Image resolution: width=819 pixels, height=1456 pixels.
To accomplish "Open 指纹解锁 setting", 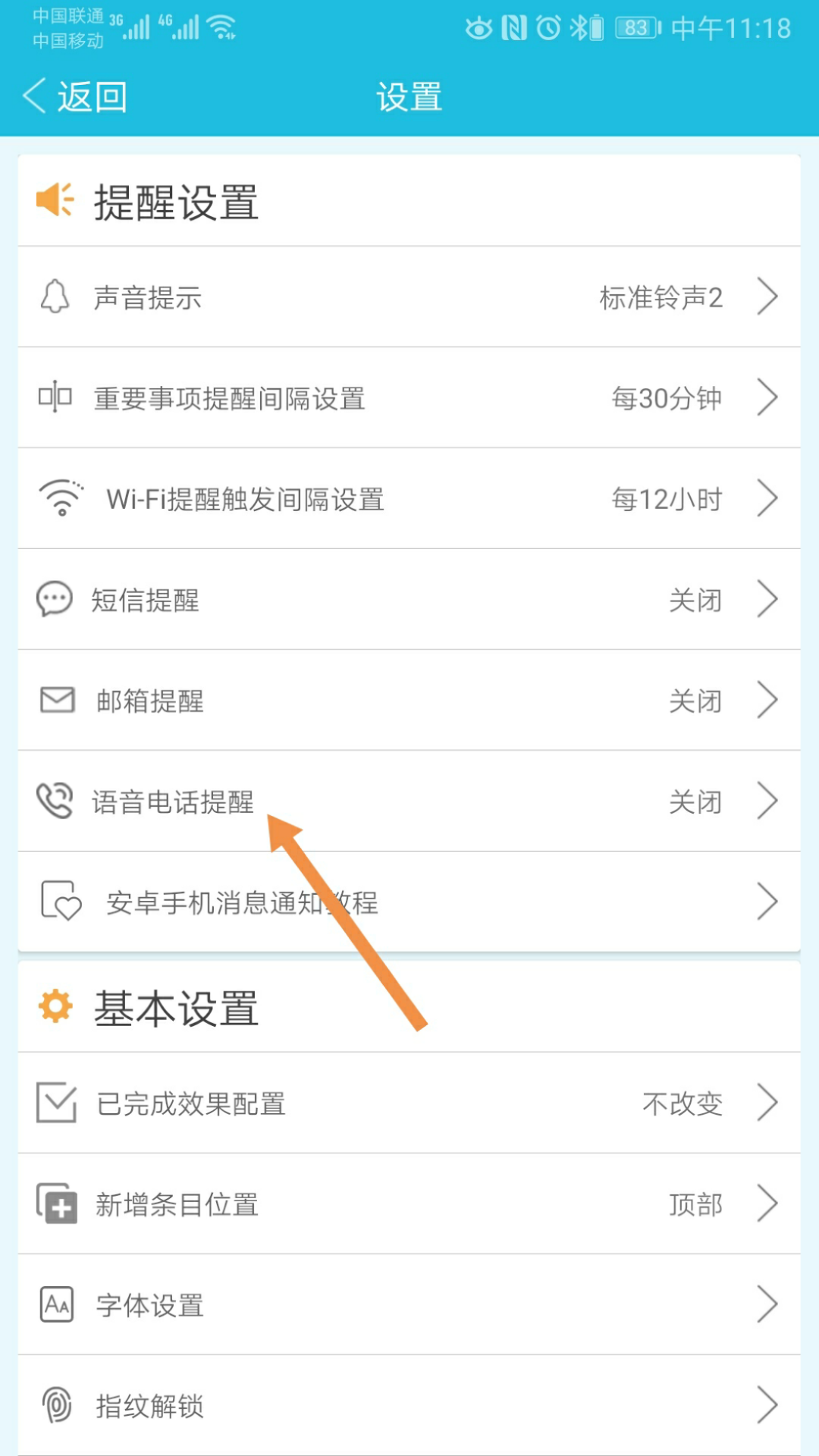I will (409, 1406).
